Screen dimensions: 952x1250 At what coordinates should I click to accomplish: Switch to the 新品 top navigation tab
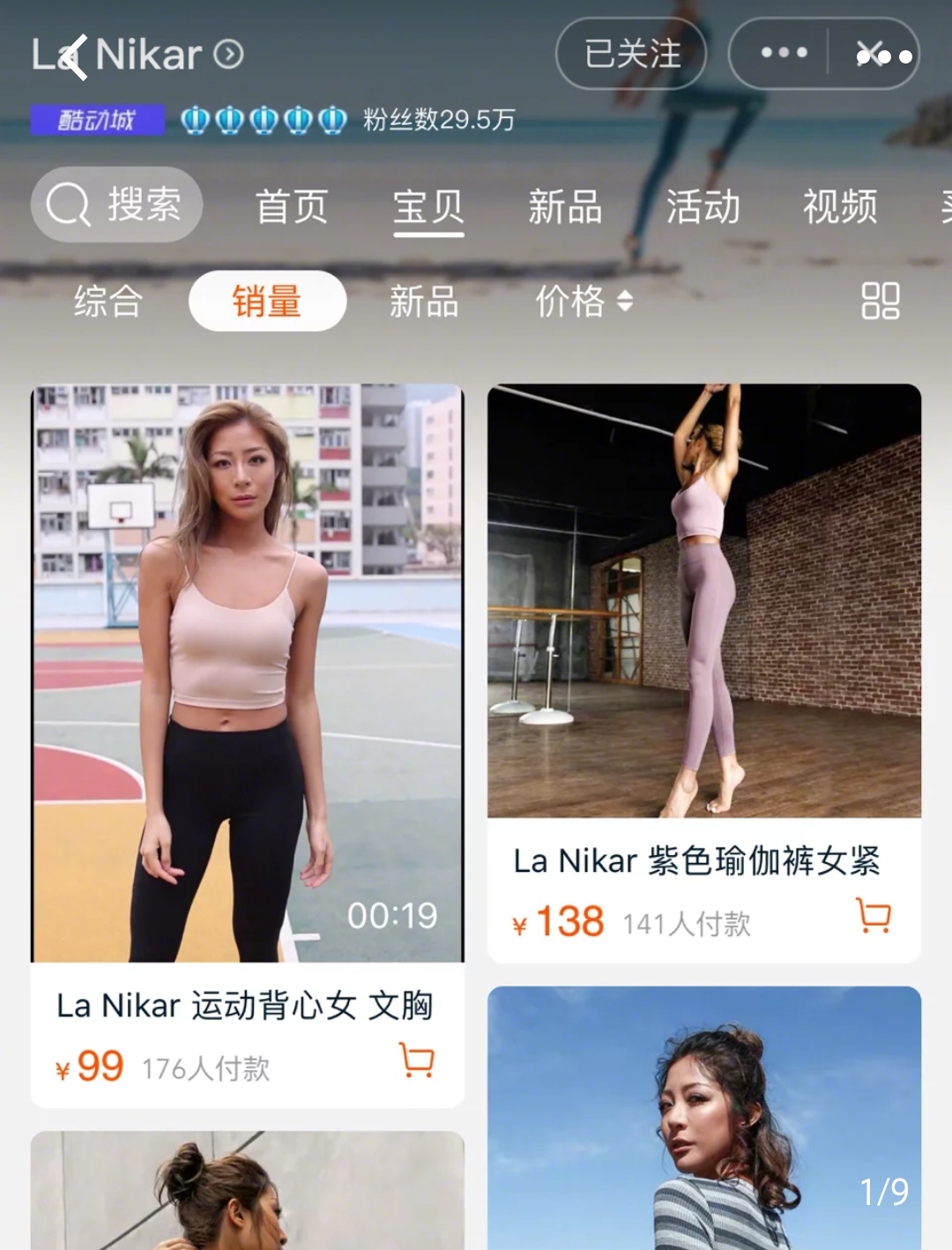click(565, 208)
